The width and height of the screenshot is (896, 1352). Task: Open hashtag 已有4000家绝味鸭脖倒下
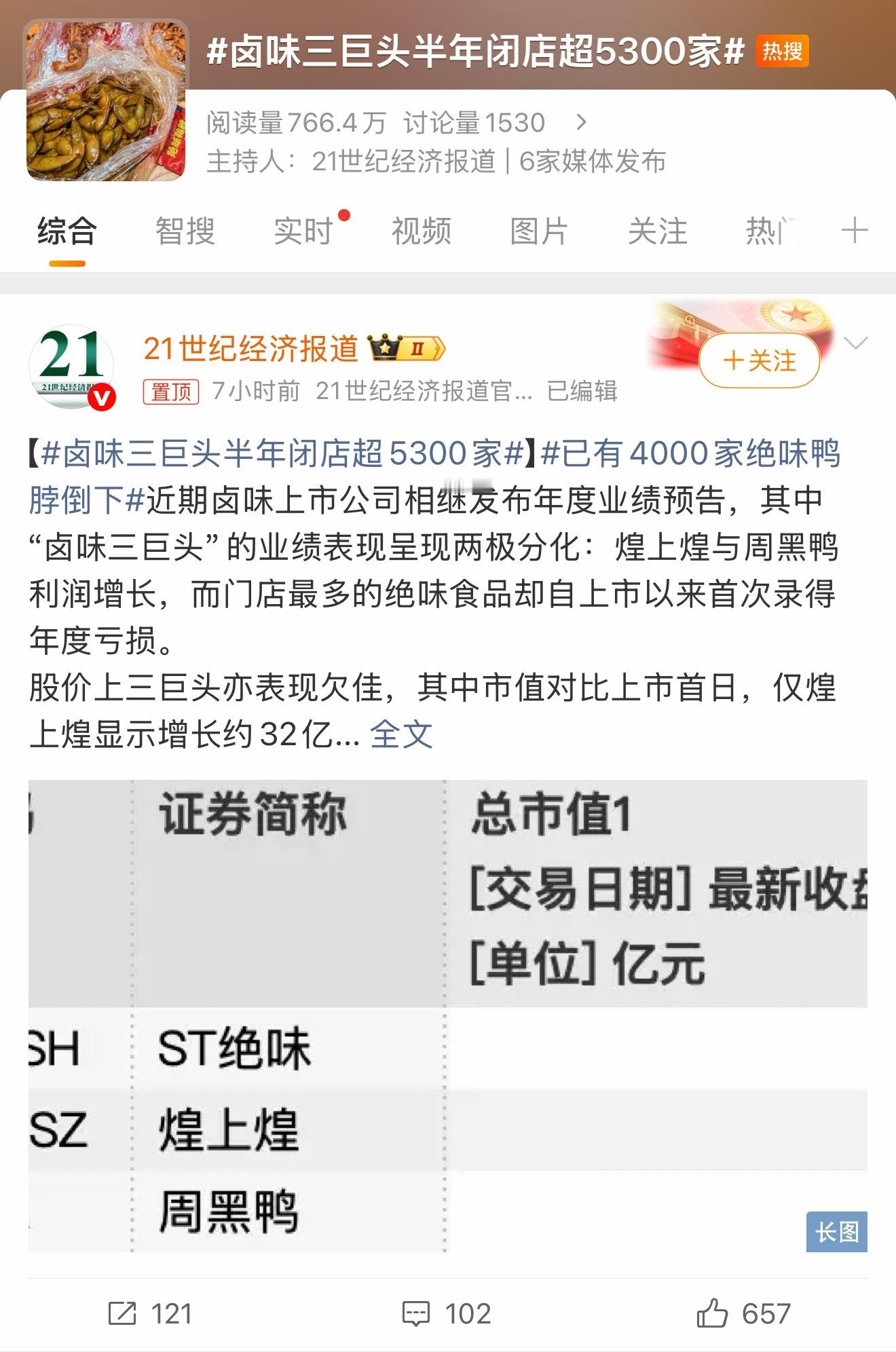pos(679,462)
